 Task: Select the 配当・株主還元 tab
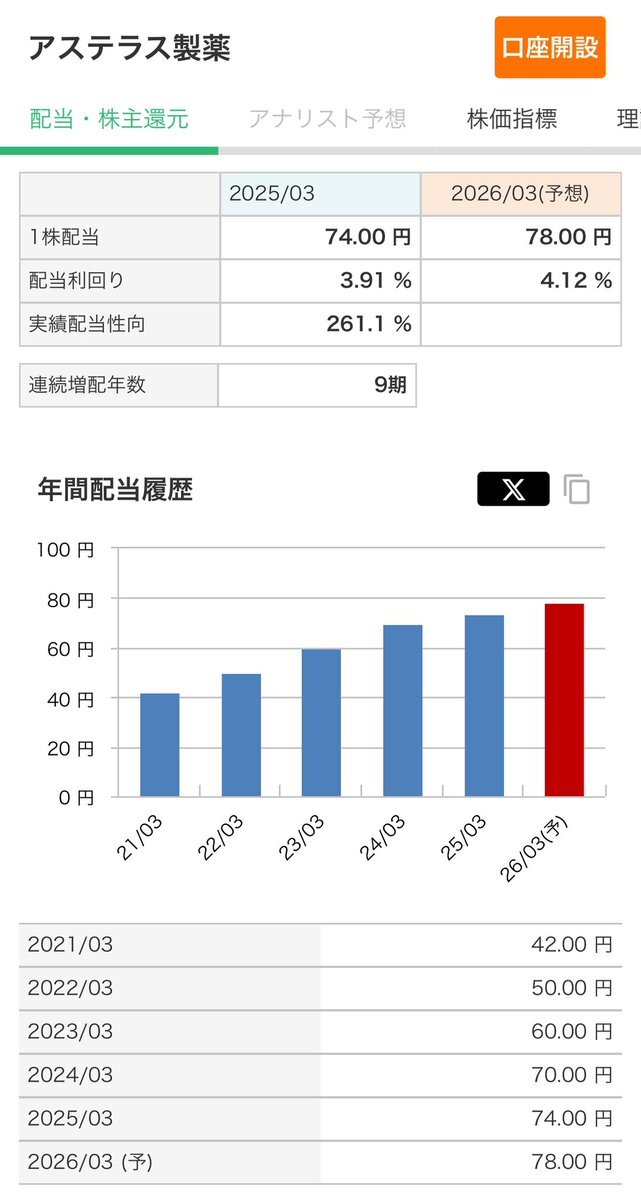pos(109,120)
